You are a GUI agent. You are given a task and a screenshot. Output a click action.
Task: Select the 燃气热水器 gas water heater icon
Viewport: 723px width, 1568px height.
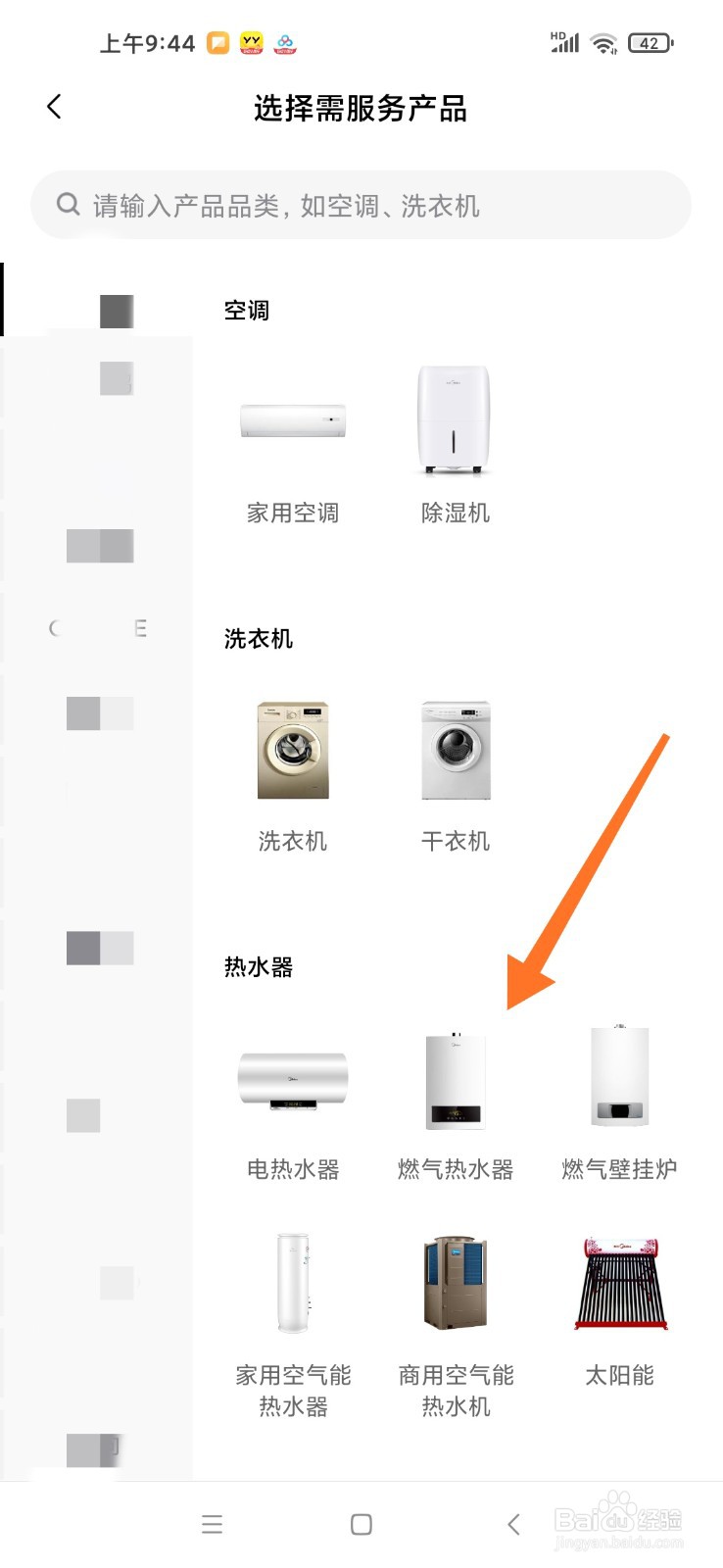455,1078
